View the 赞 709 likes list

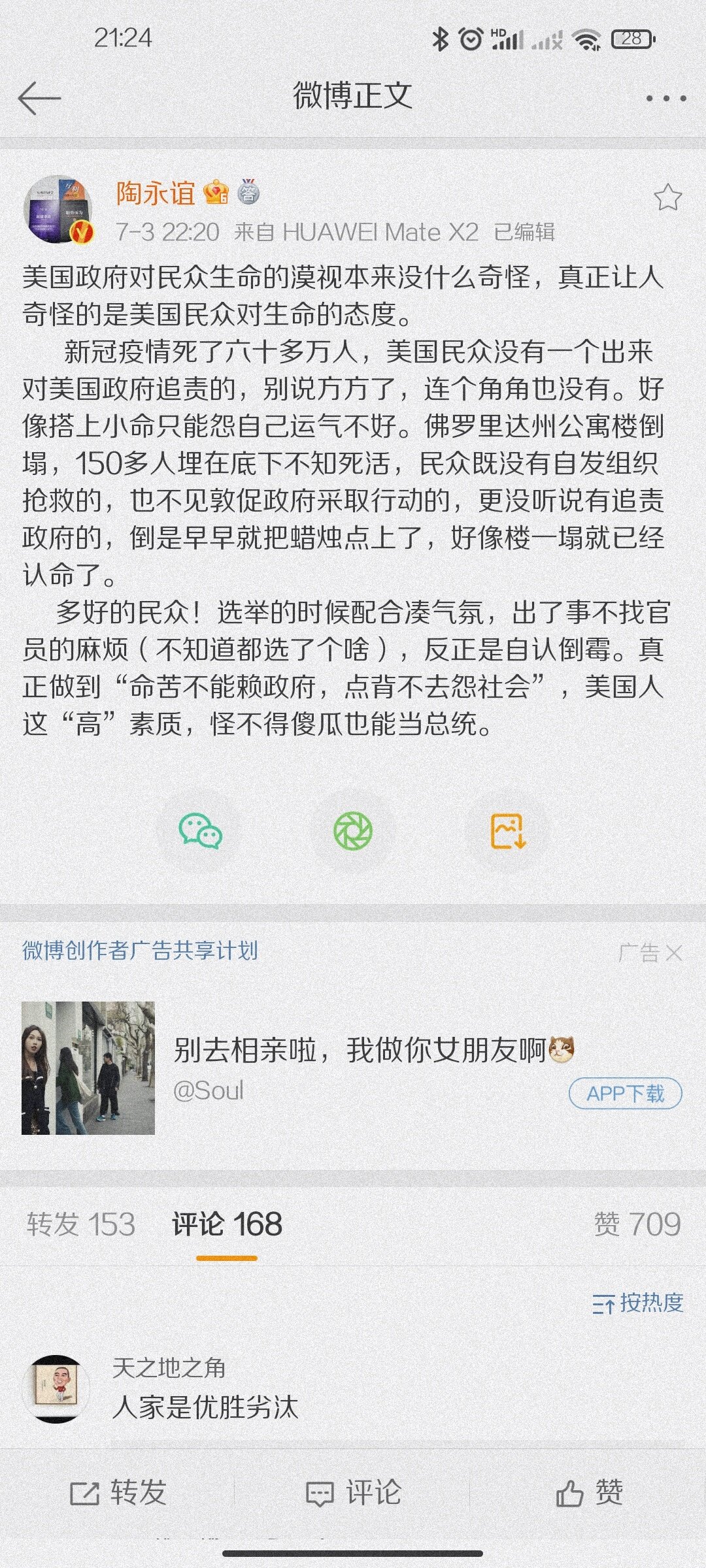click(x=637, y=1224)
